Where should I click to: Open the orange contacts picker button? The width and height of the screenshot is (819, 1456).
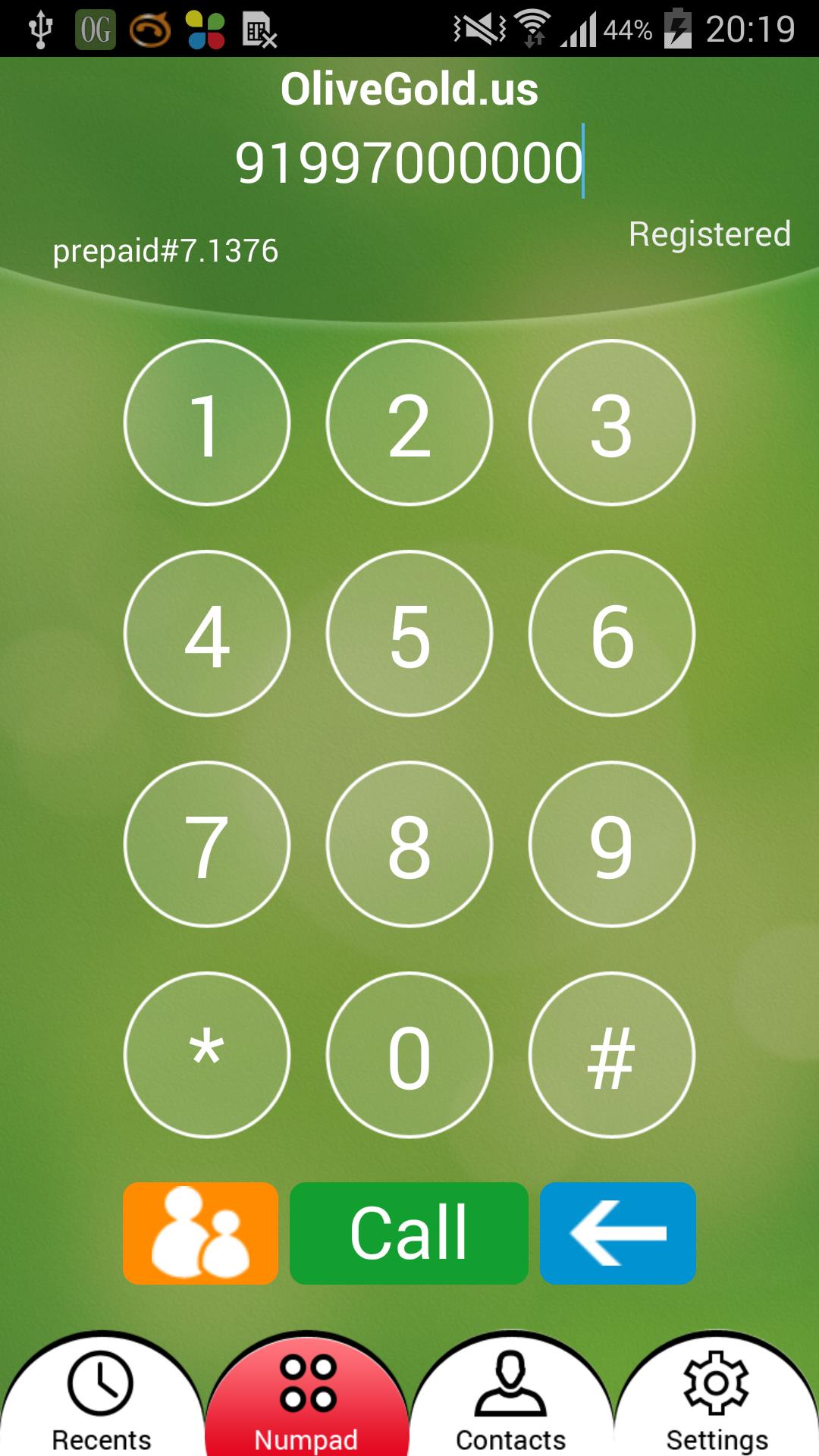[200, 1233]
